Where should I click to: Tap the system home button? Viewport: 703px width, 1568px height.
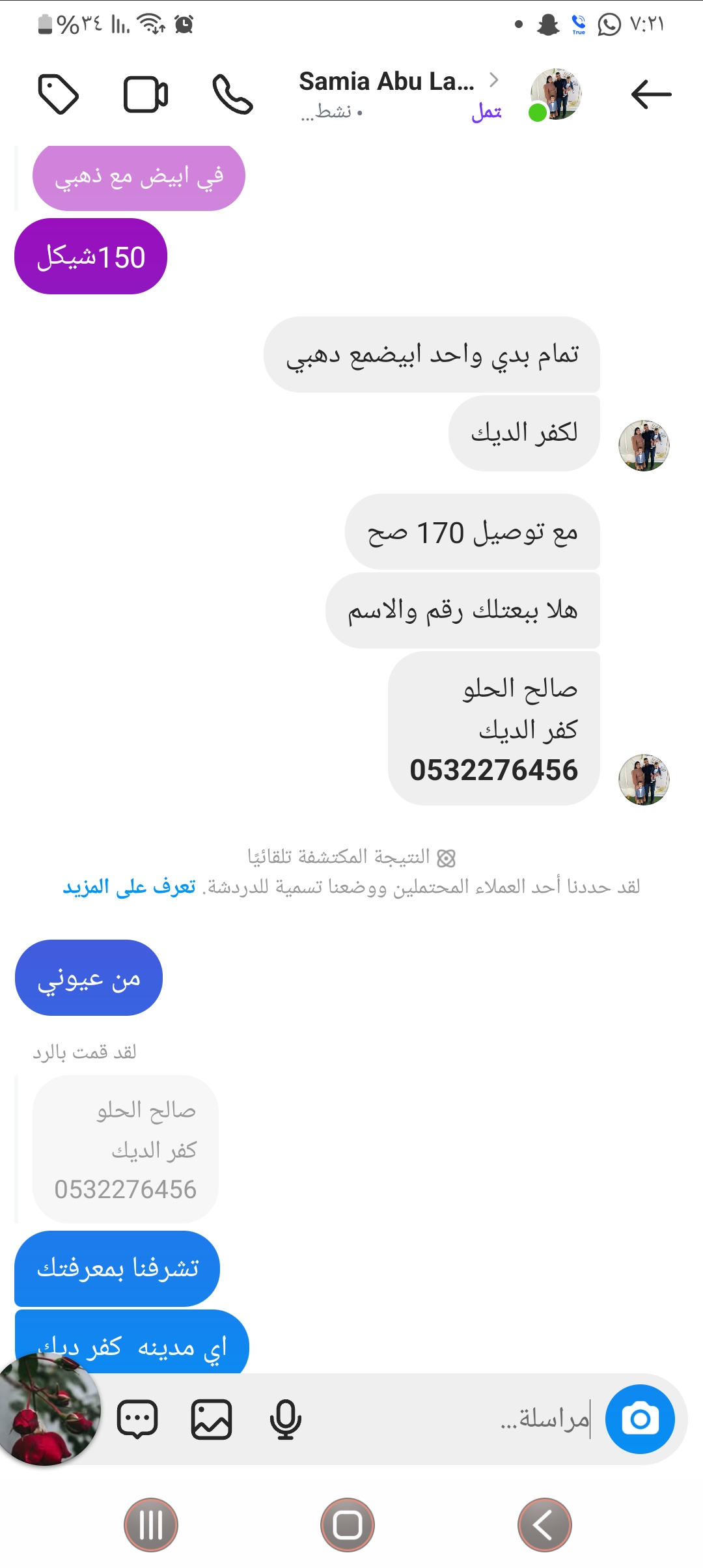[x=348, y=1525]
